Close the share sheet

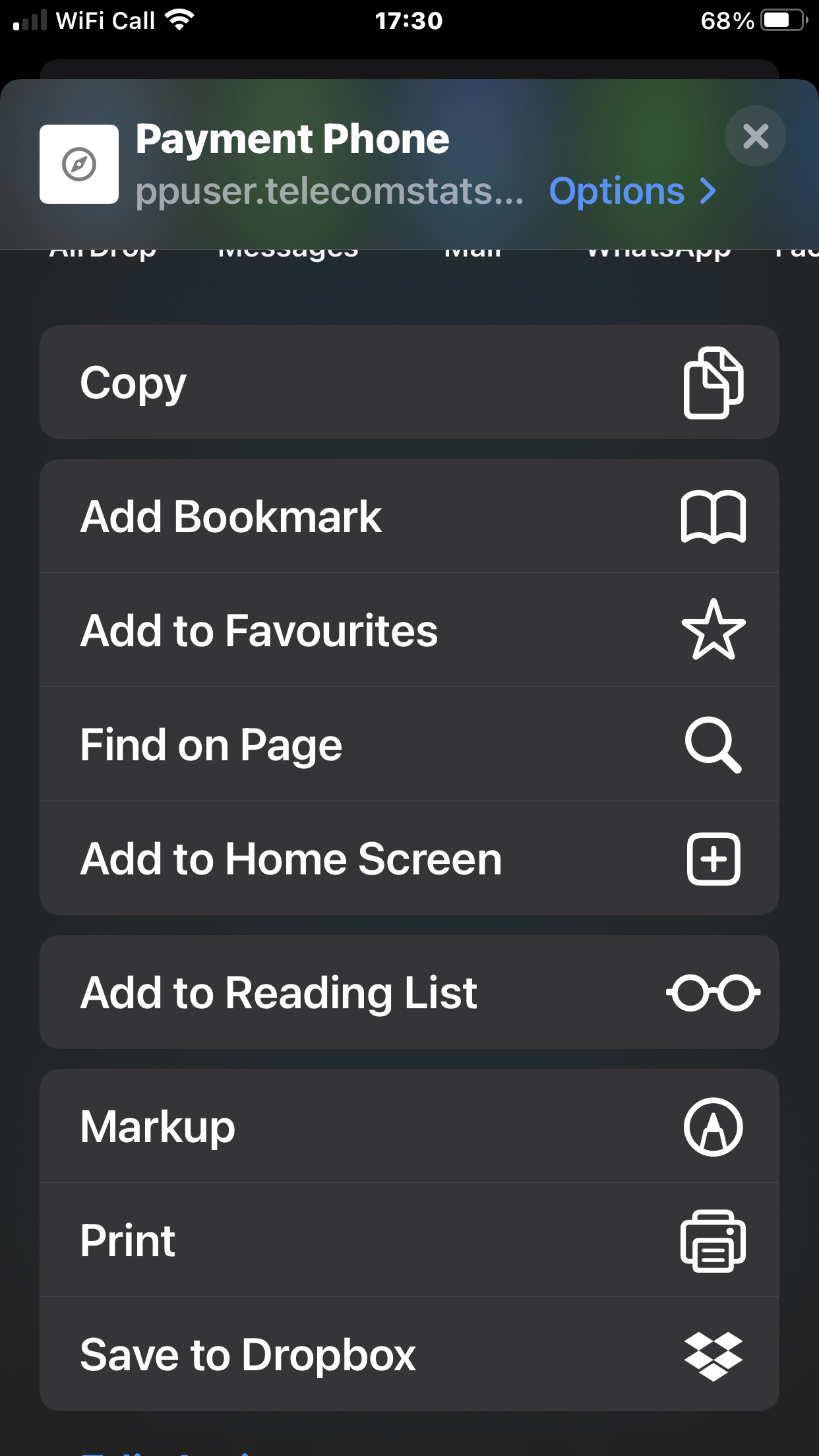click(x=755, y=136)
